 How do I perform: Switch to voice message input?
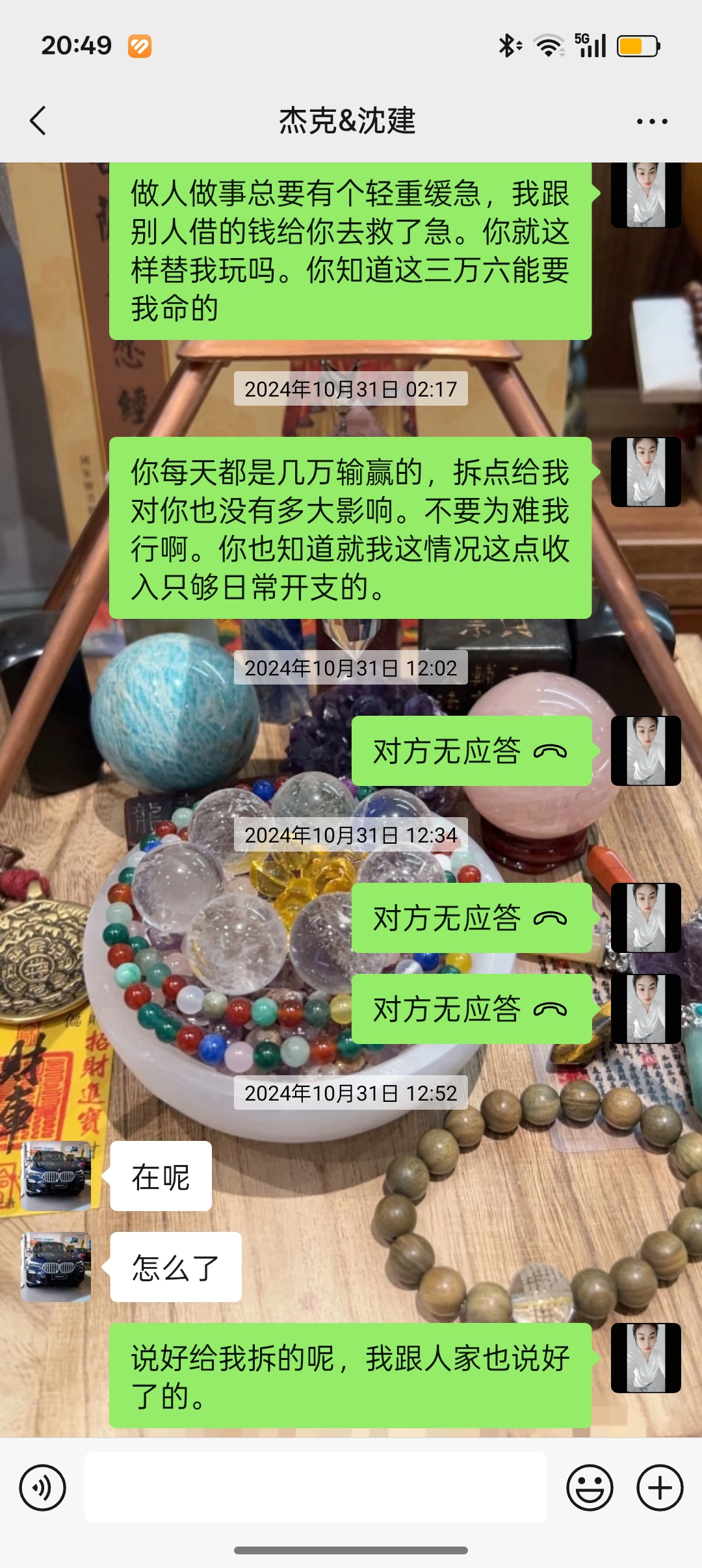pyautogui.click(x=43, y=1487)
